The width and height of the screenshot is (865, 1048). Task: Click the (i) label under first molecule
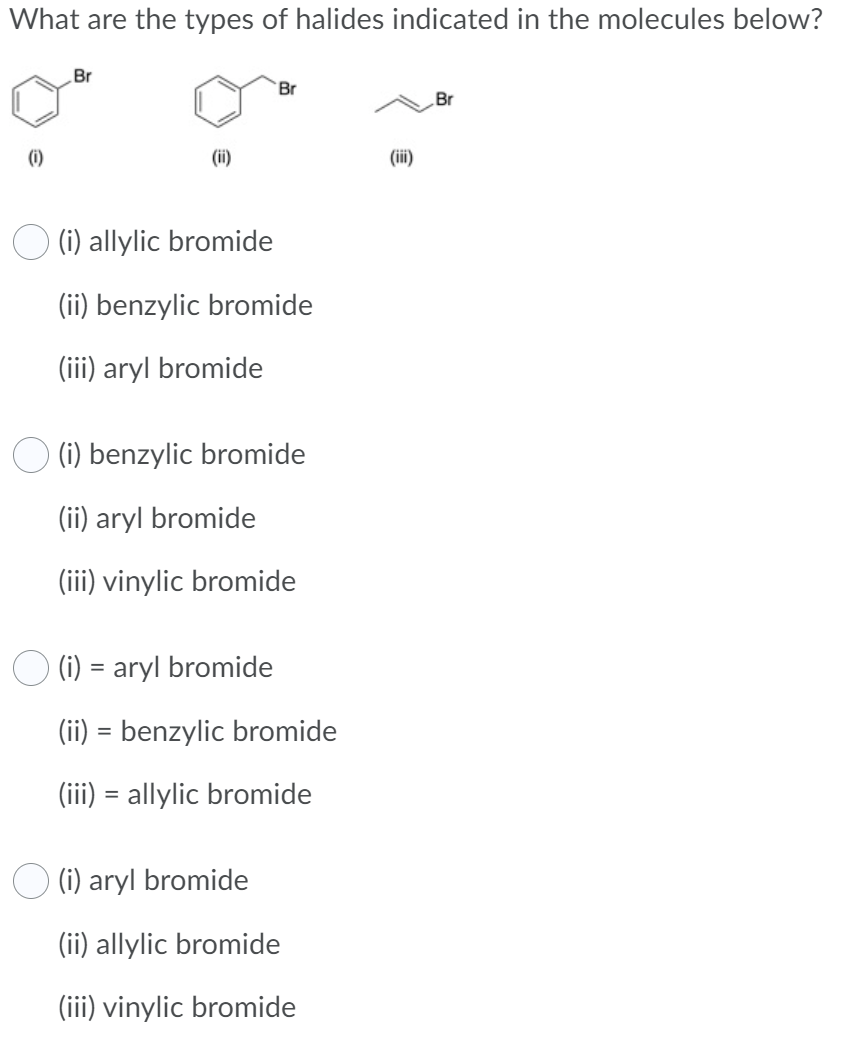coord(32,156)
